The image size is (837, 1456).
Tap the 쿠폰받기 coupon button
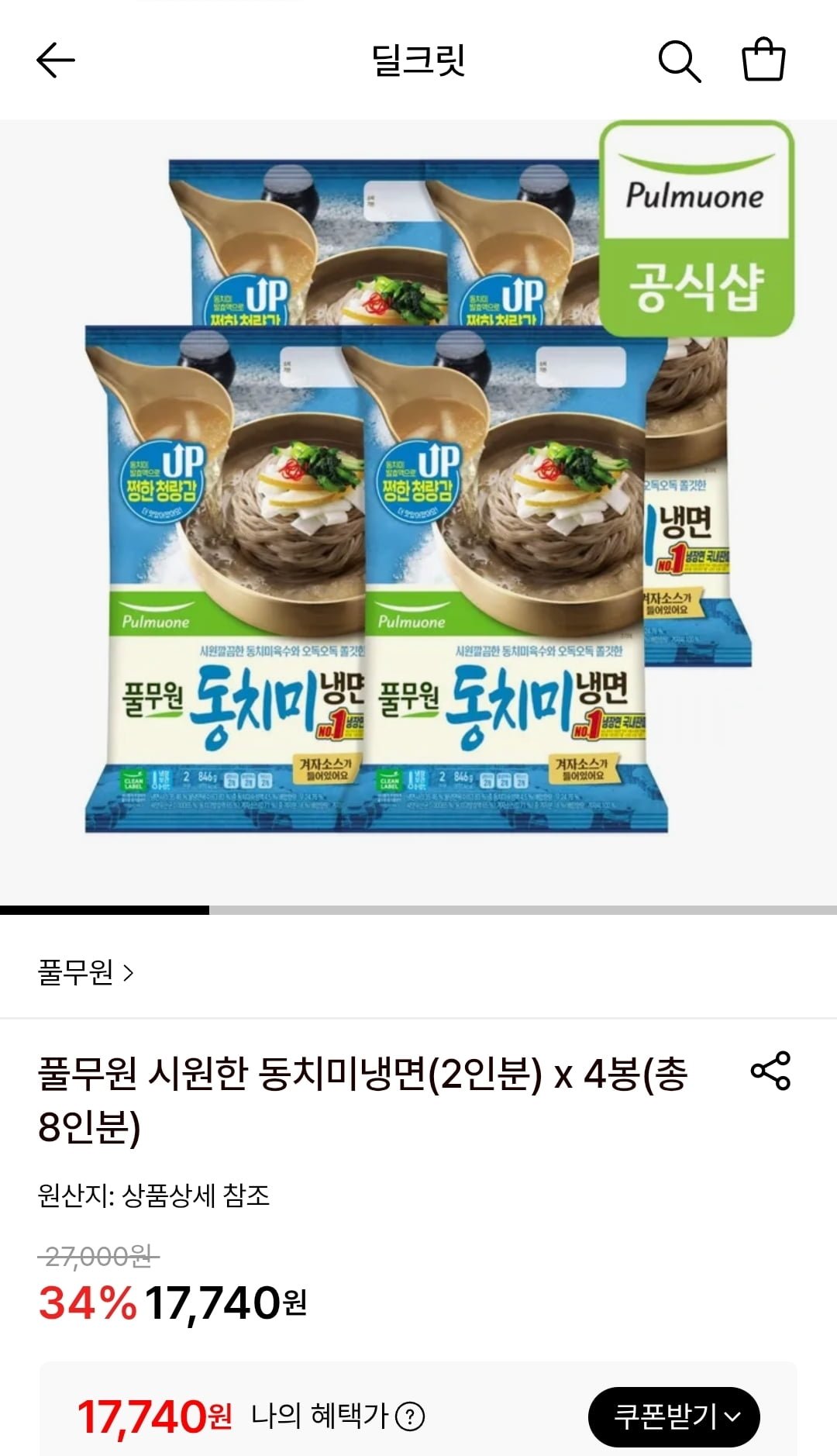[x=673, y=1416]
